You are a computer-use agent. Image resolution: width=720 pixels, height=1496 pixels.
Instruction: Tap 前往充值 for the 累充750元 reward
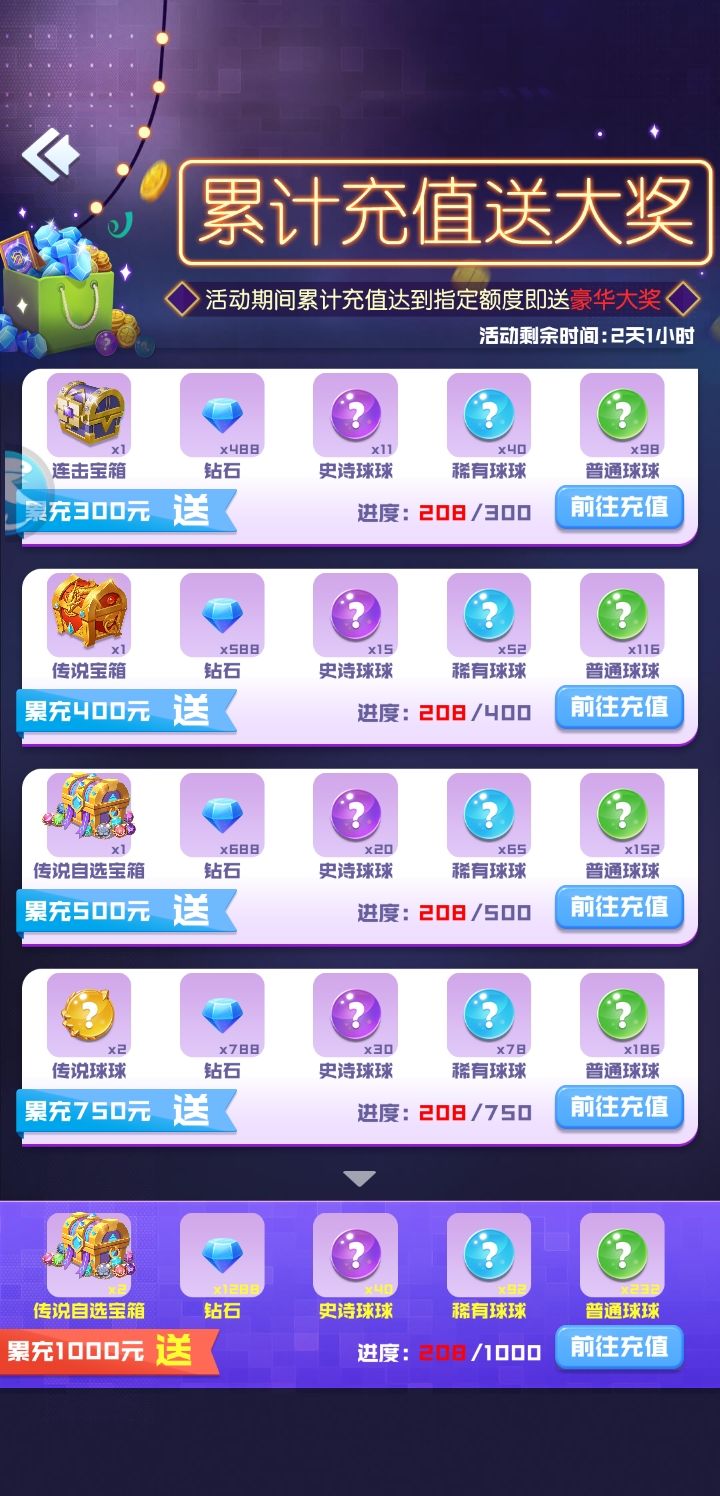pyautogui.click(x=619, y=1108)
